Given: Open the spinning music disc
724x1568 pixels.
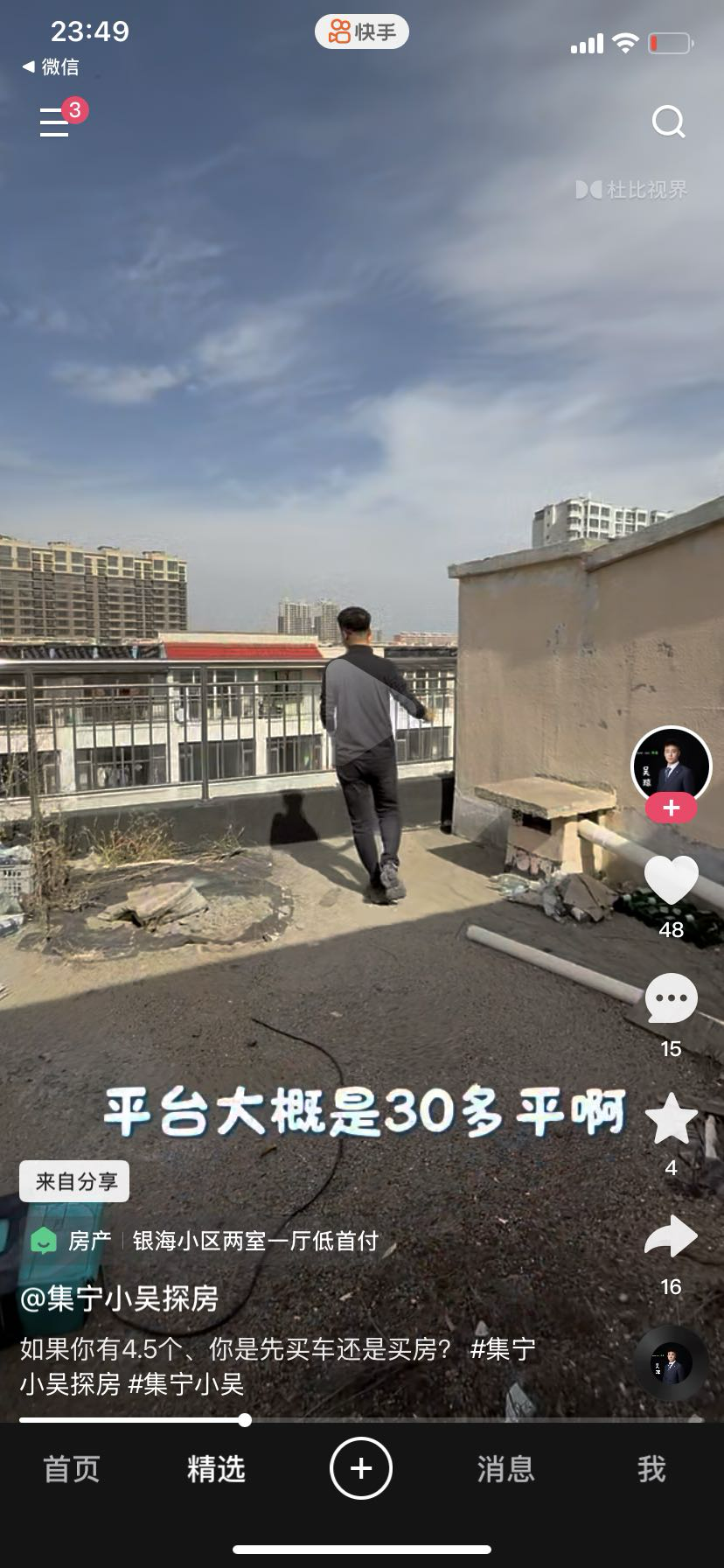Looking at the screenshot, I should click(671, 1363).
